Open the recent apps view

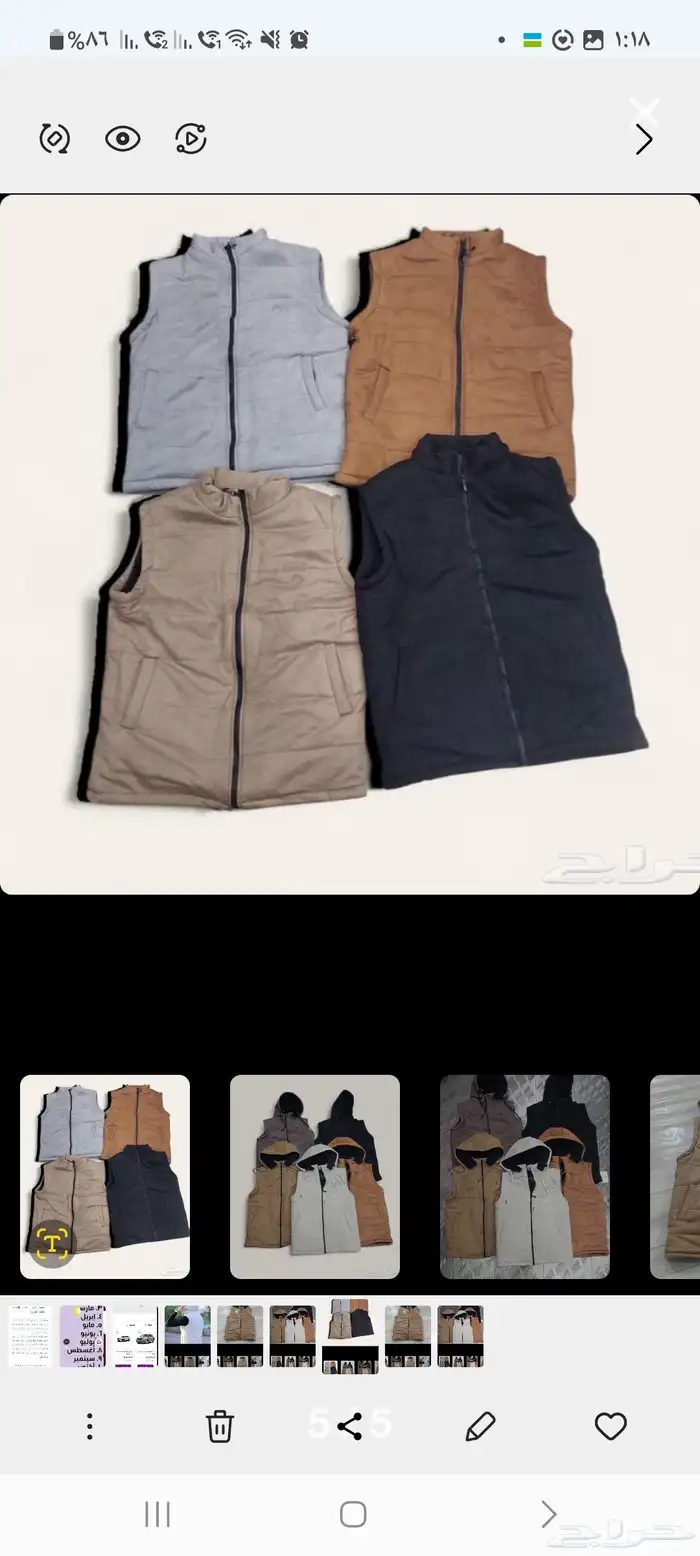(158, 1513)
